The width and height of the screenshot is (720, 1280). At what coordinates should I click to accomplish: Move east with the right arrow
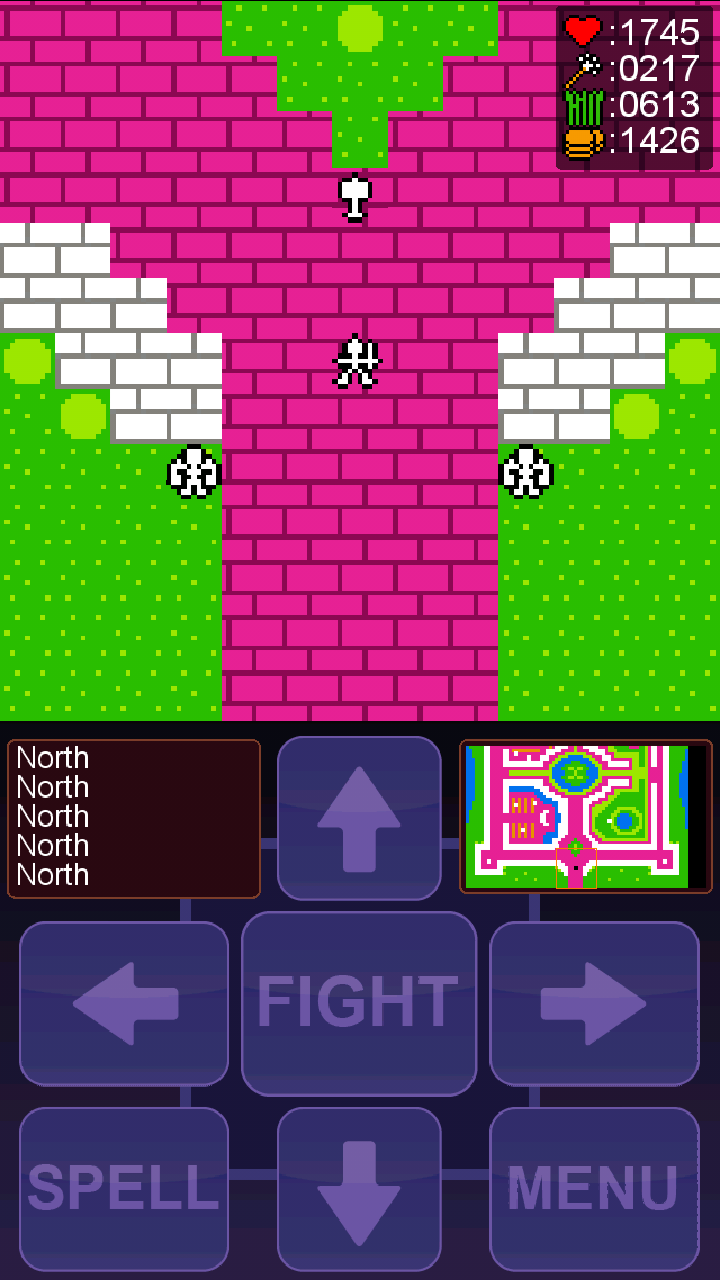click(x=594, y=1003)
